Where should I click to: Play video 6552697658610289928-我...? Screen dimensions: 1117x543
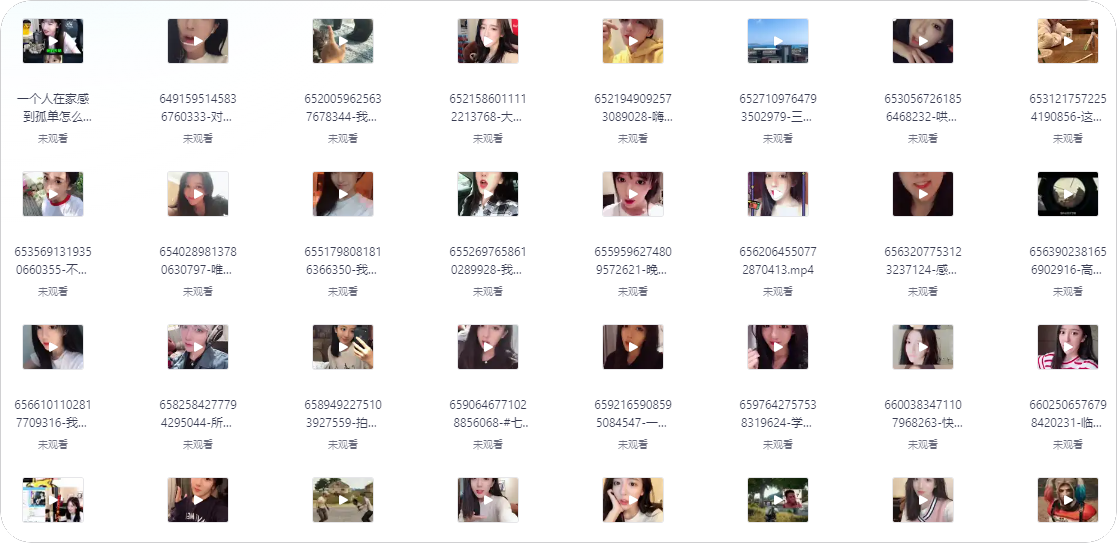click(488, 194)
